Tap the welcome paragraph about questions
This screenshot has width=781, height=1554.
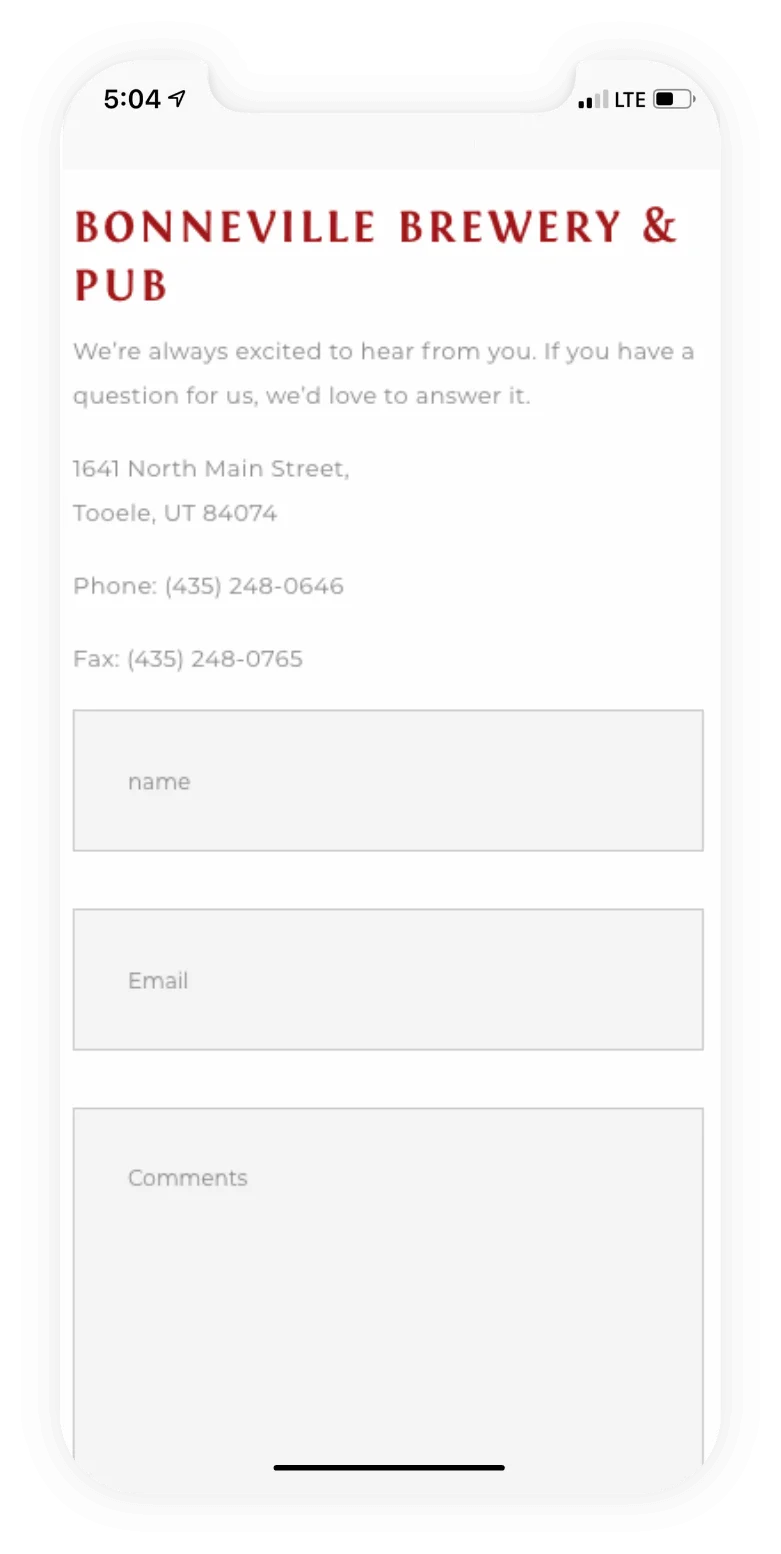[x=384, y=372]
